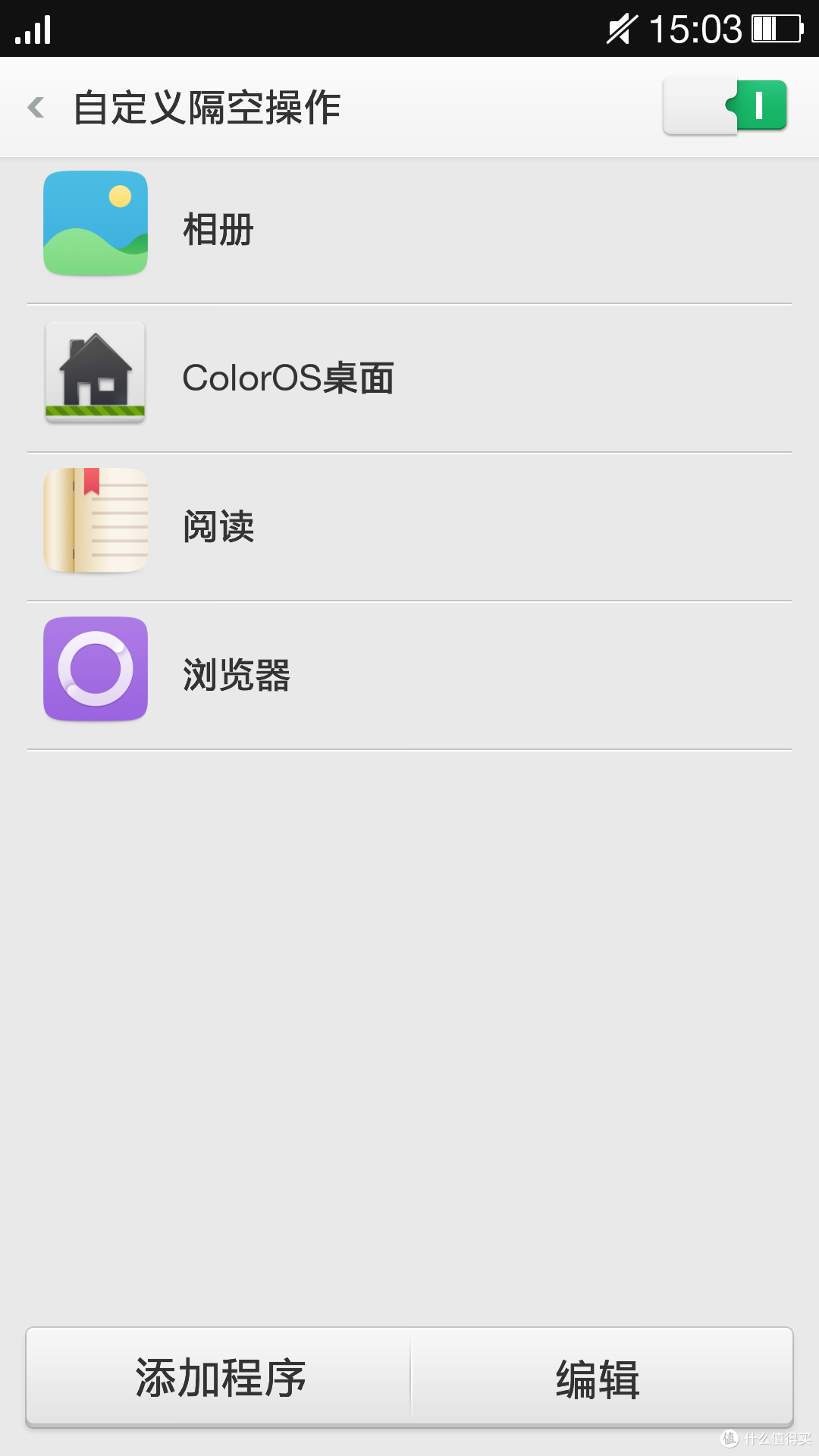Go back from 自定义隔空操作 screen

coord(36,107)
